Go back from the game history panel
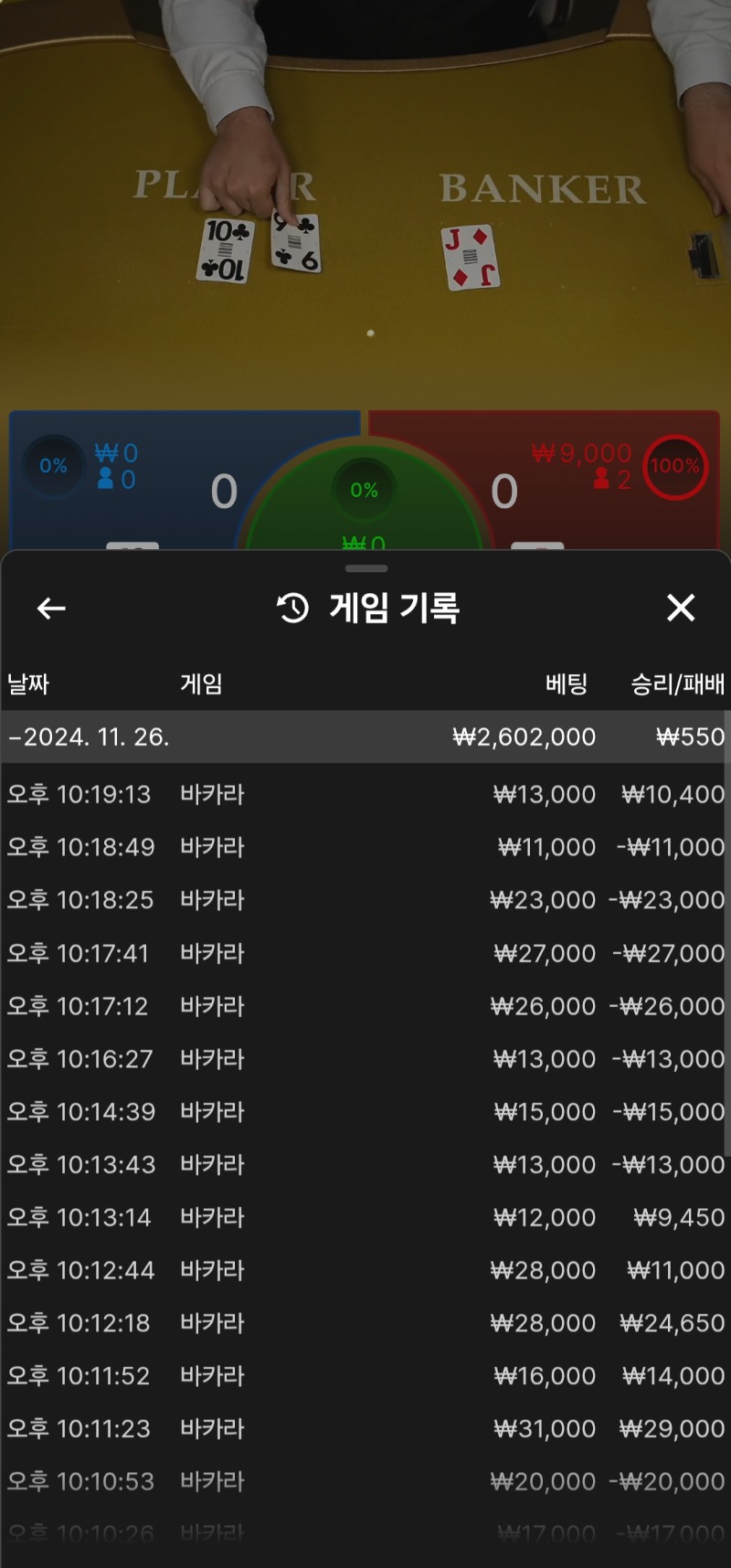The image size is (731, 1568). (x=51, y=608)
